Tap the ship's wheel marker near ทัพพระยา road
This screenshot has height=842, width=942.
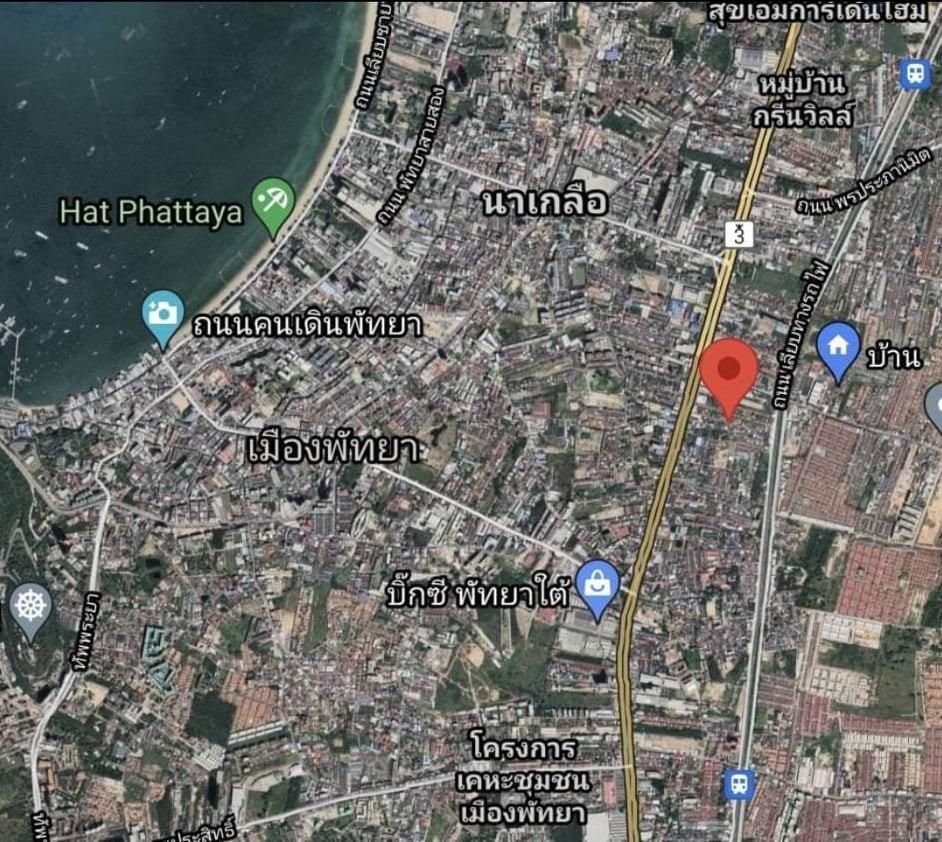click(30, 607)
